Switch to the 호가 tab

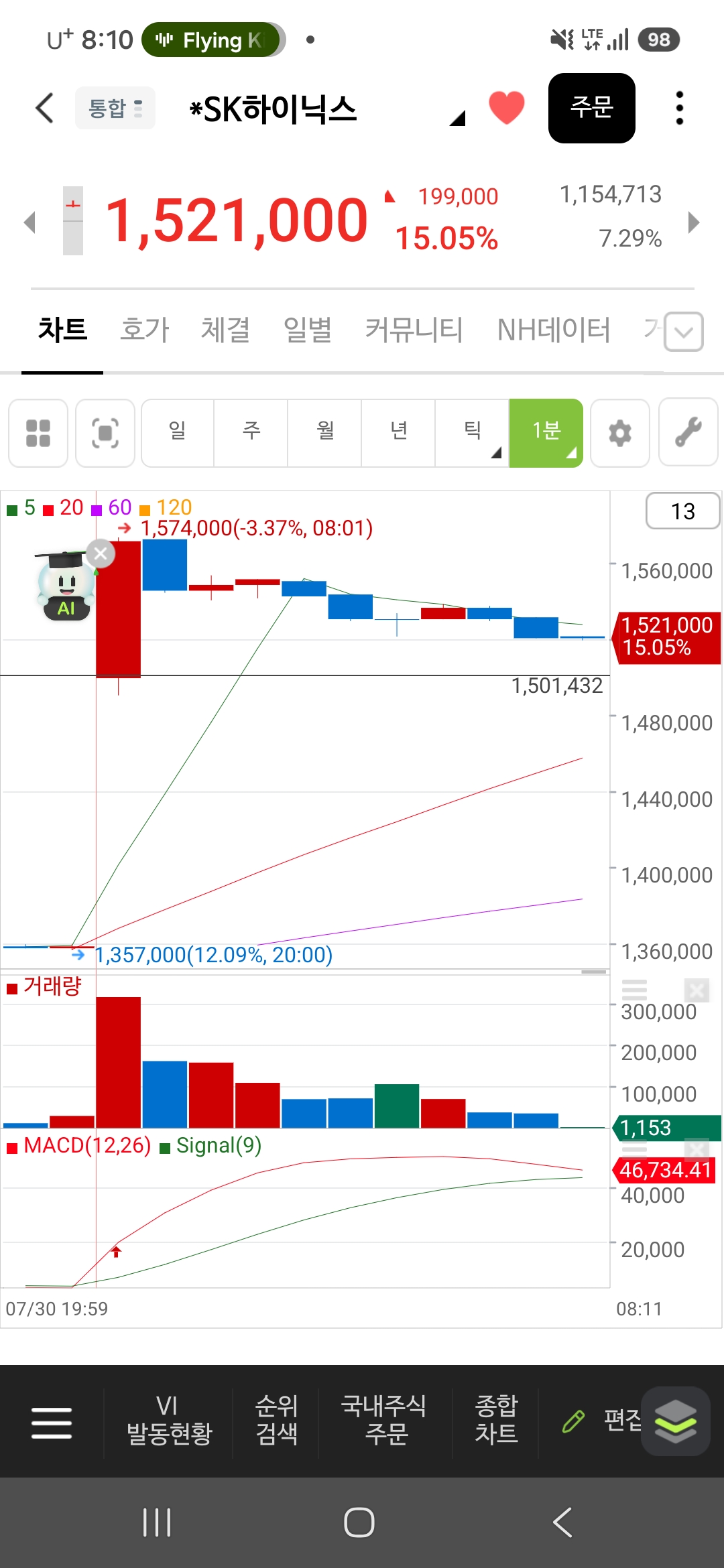(144, 330)
